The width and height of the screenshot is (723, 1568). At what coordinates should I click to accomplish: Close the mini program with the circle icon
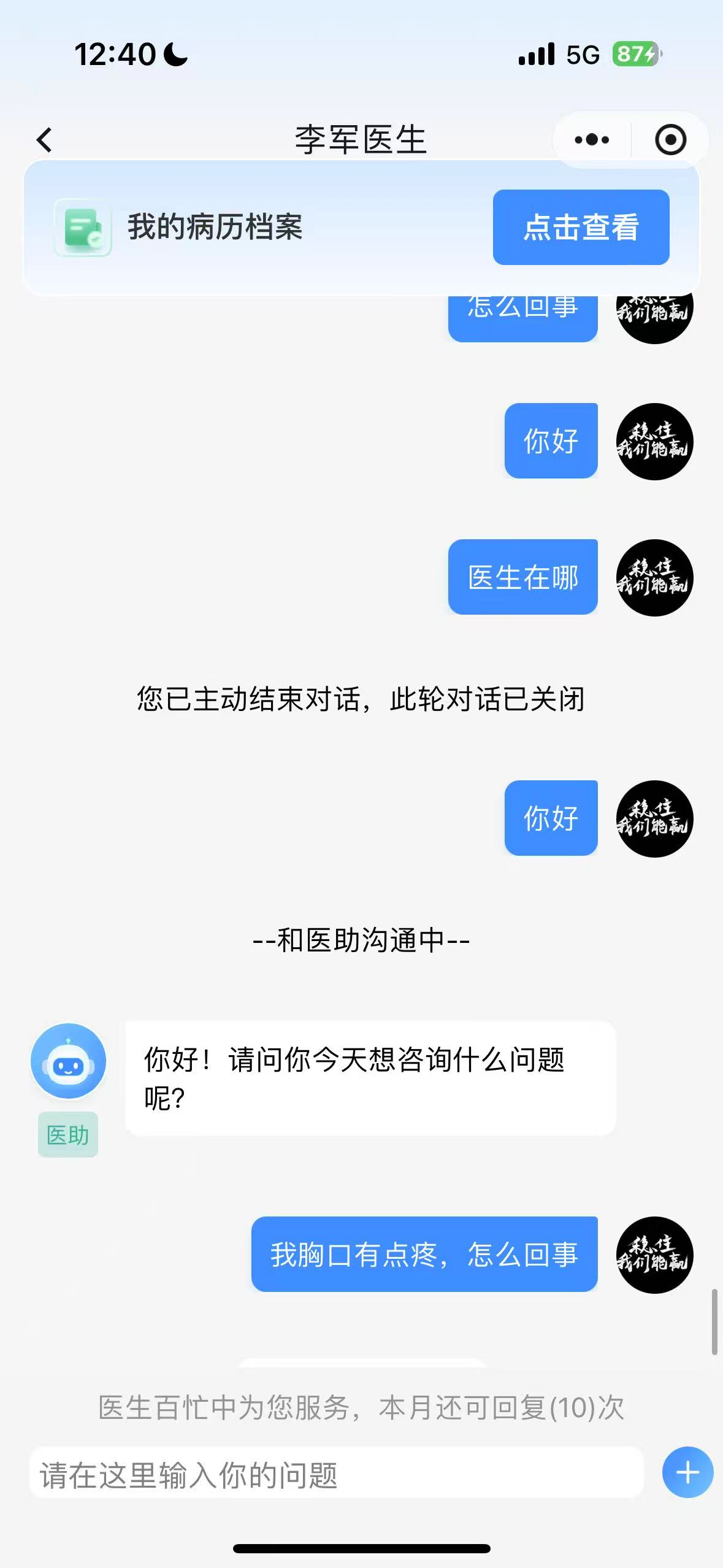(x=670, y=140)
